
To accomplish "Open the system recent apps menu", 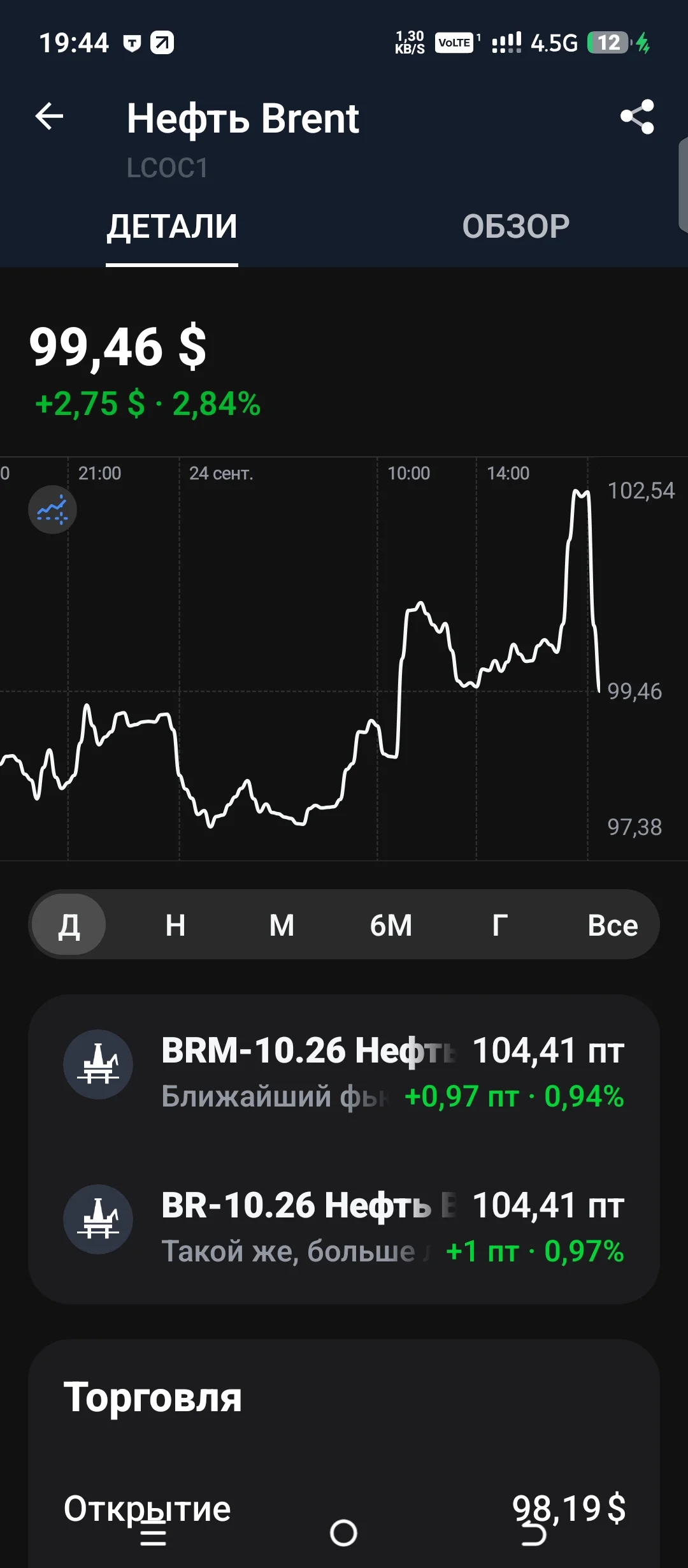I will coord(153,1533).
